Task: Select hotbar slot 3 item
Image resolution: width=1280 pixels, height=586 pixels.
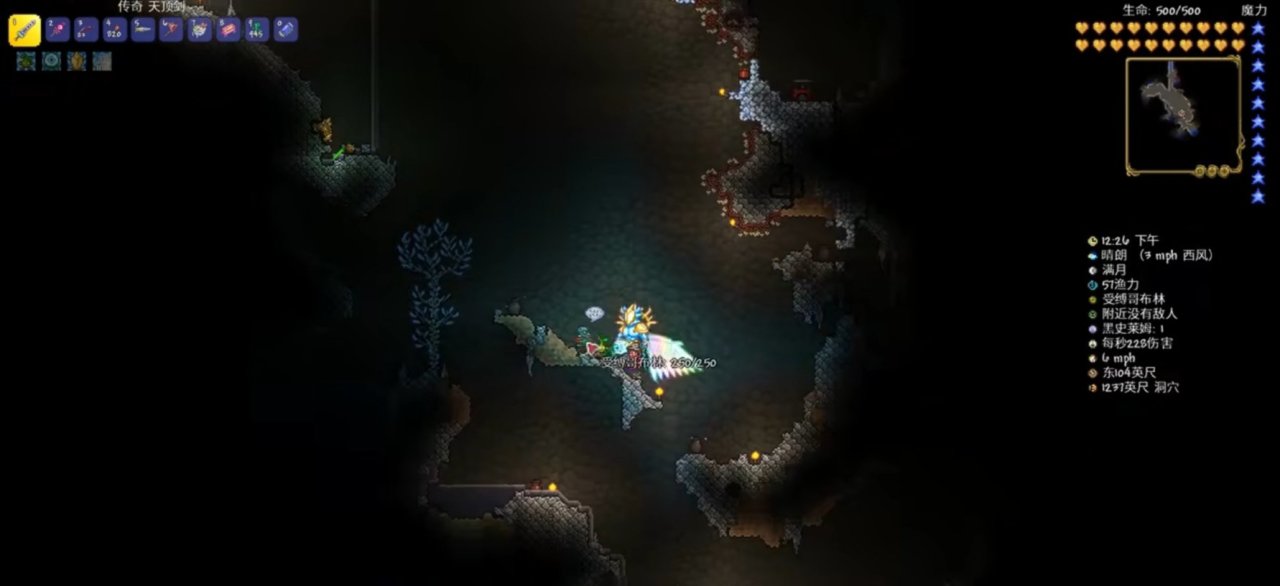Action: coord(86,29)
